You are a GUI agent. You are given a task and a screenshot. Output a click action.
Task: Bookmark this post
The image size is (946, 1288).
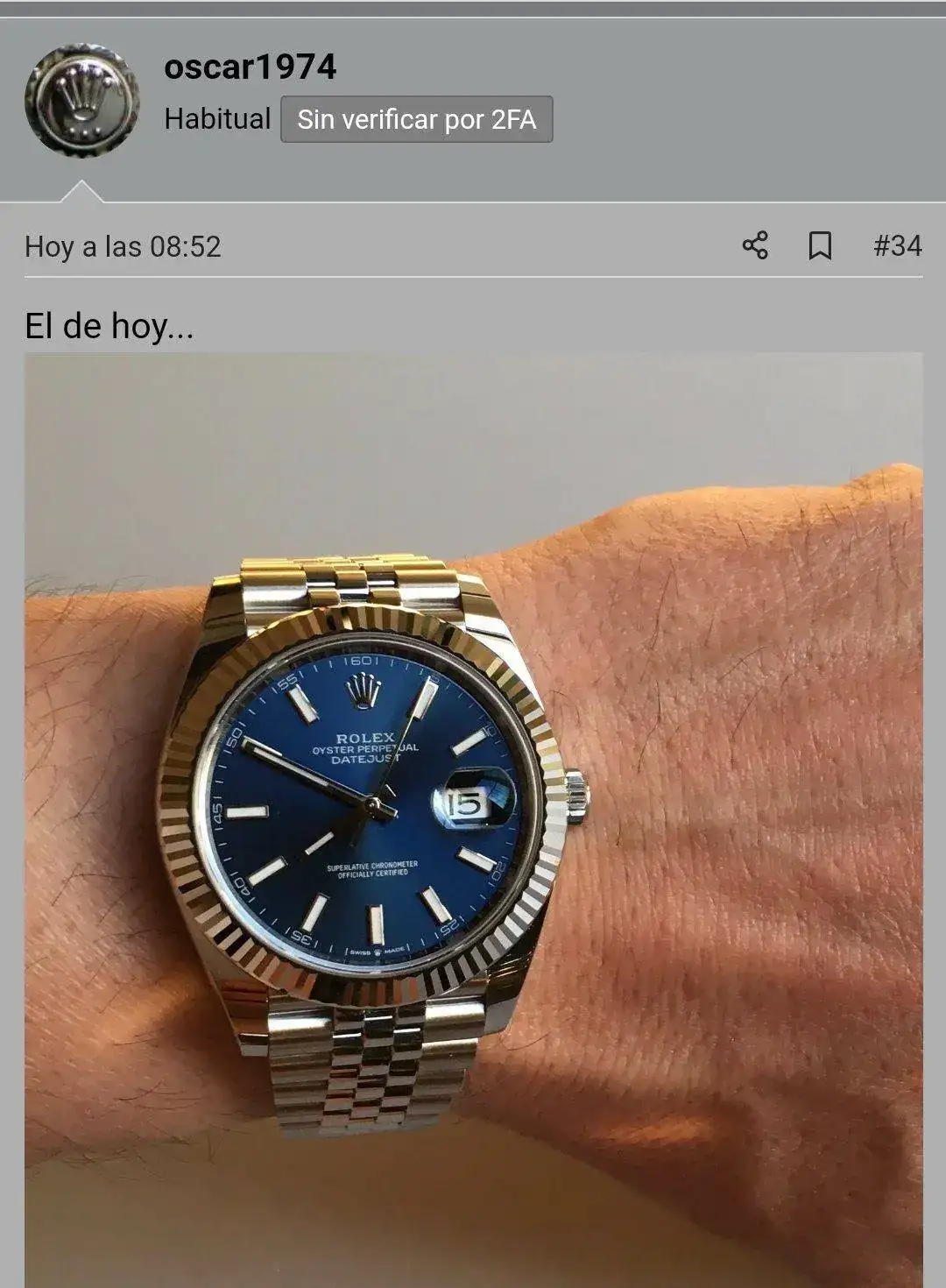click(x=820, y=246)
